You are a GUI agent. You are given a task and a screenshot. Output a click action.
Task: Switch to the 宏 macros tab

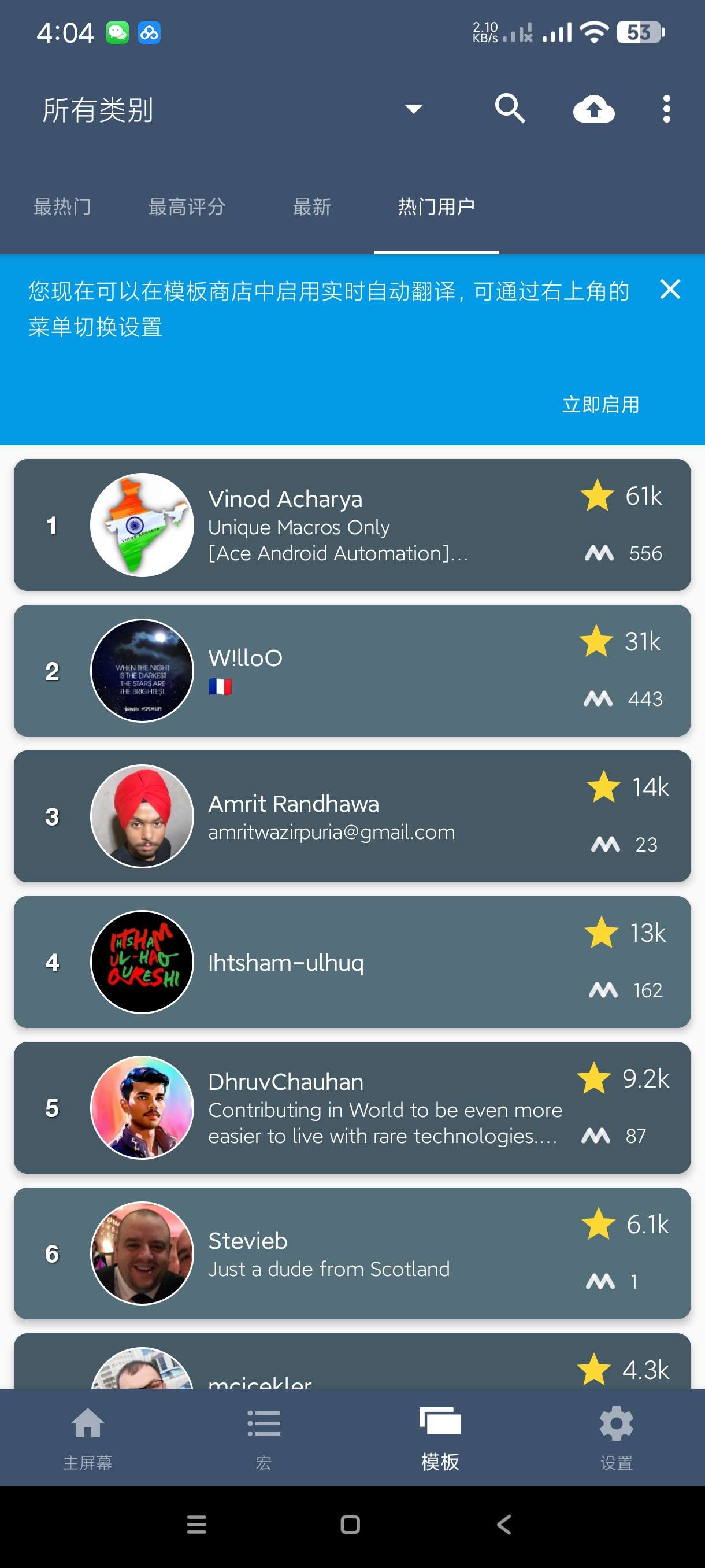tap(264, 1438)
